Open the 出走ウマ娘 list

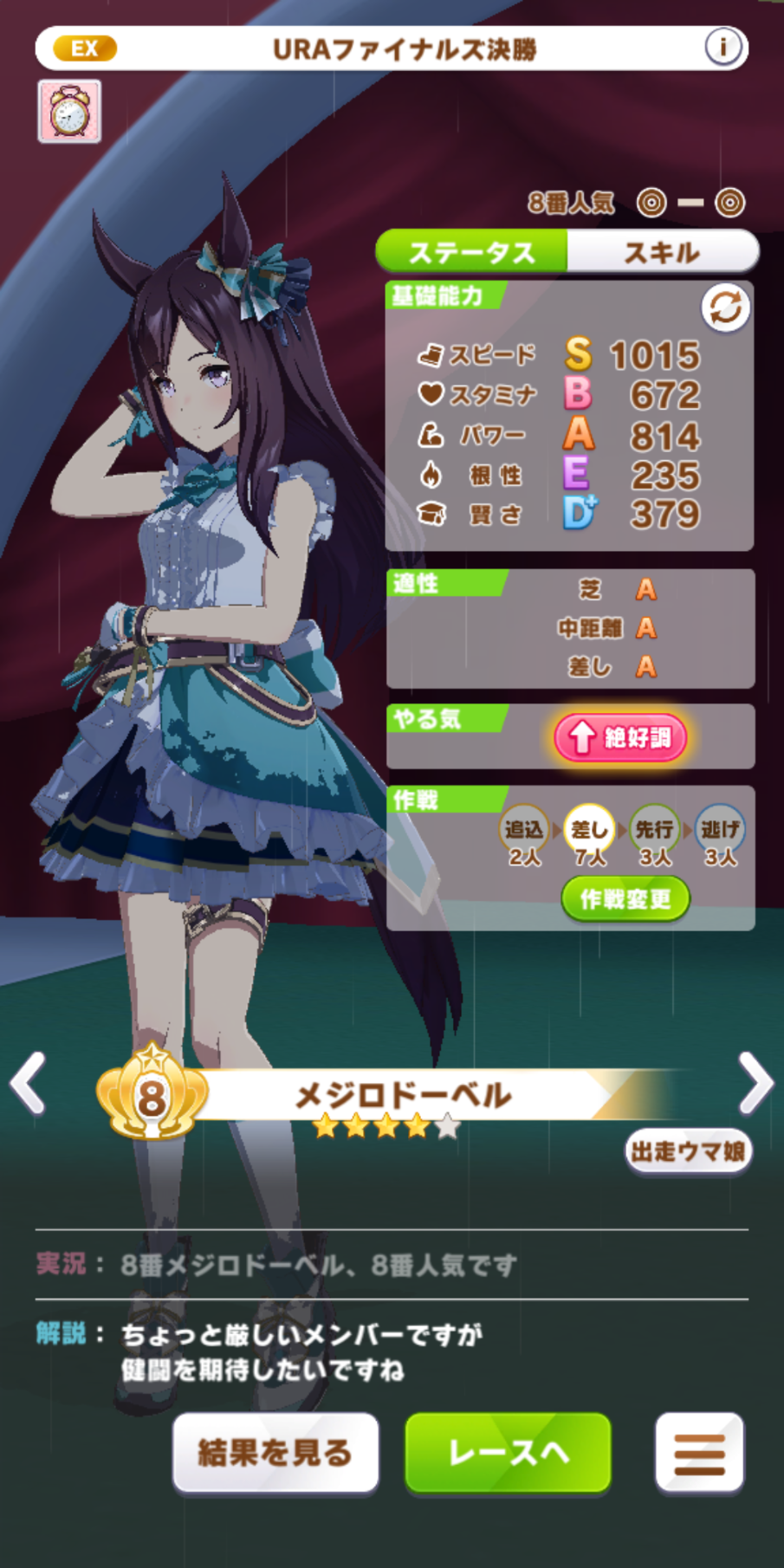click(x=688, y=1151)
